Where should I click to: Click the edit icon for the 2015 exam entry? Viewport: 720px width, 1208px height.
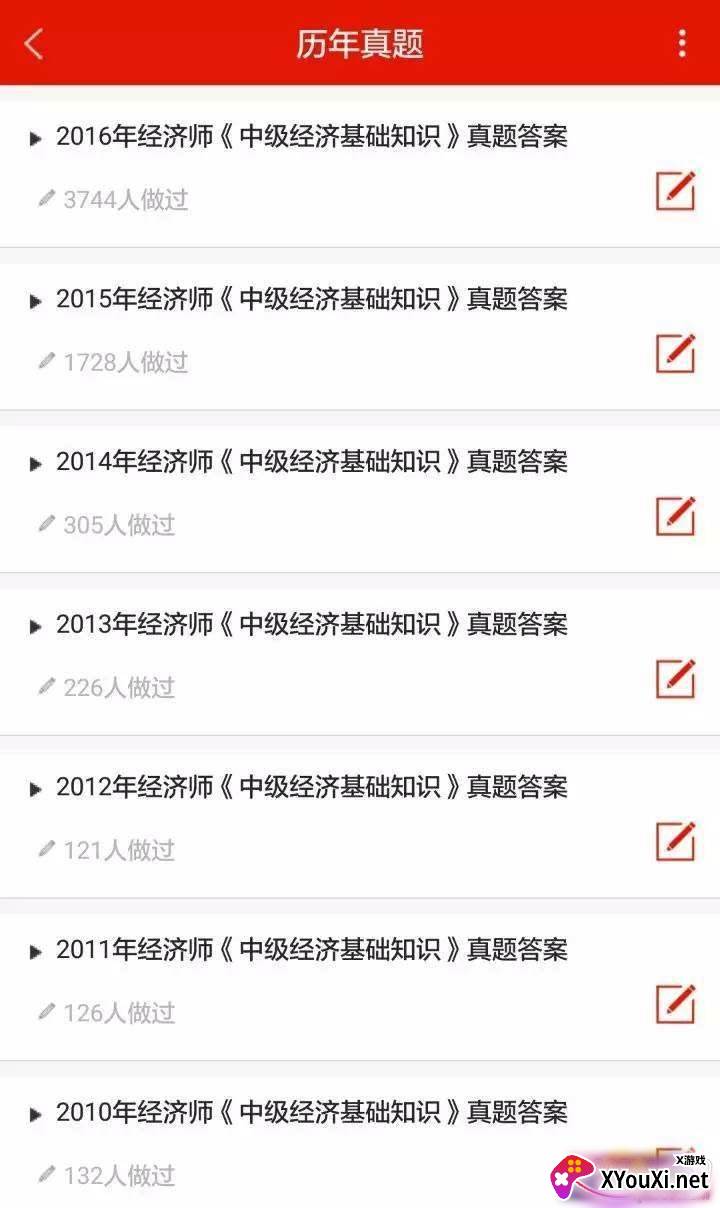click(677, 352)
